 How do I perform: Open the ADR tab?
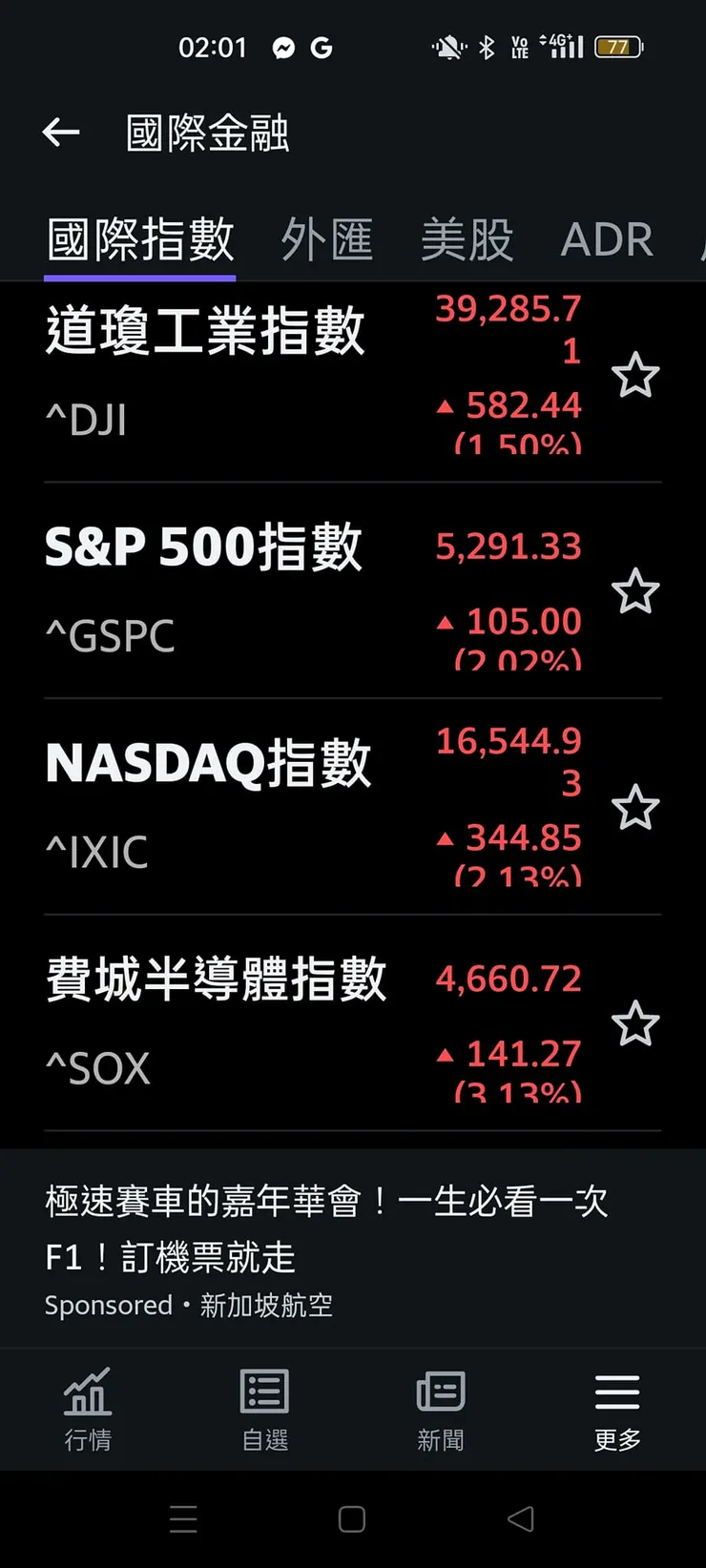(x=607, y=239)
